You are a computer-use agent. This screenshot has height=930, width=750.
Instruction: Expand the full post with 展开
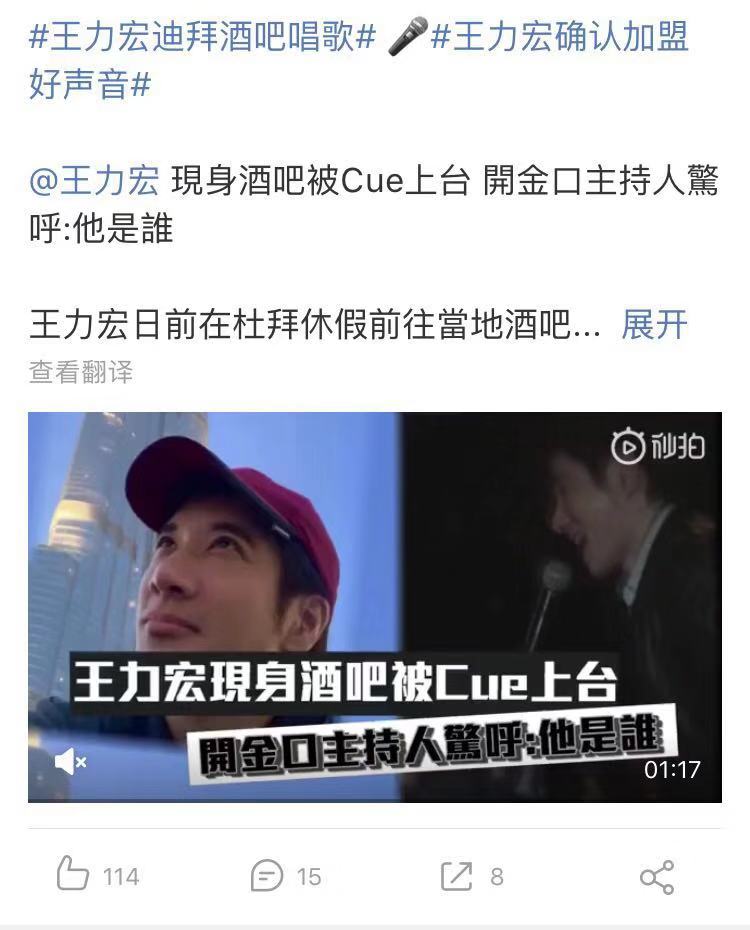click(x=654, y=325)
